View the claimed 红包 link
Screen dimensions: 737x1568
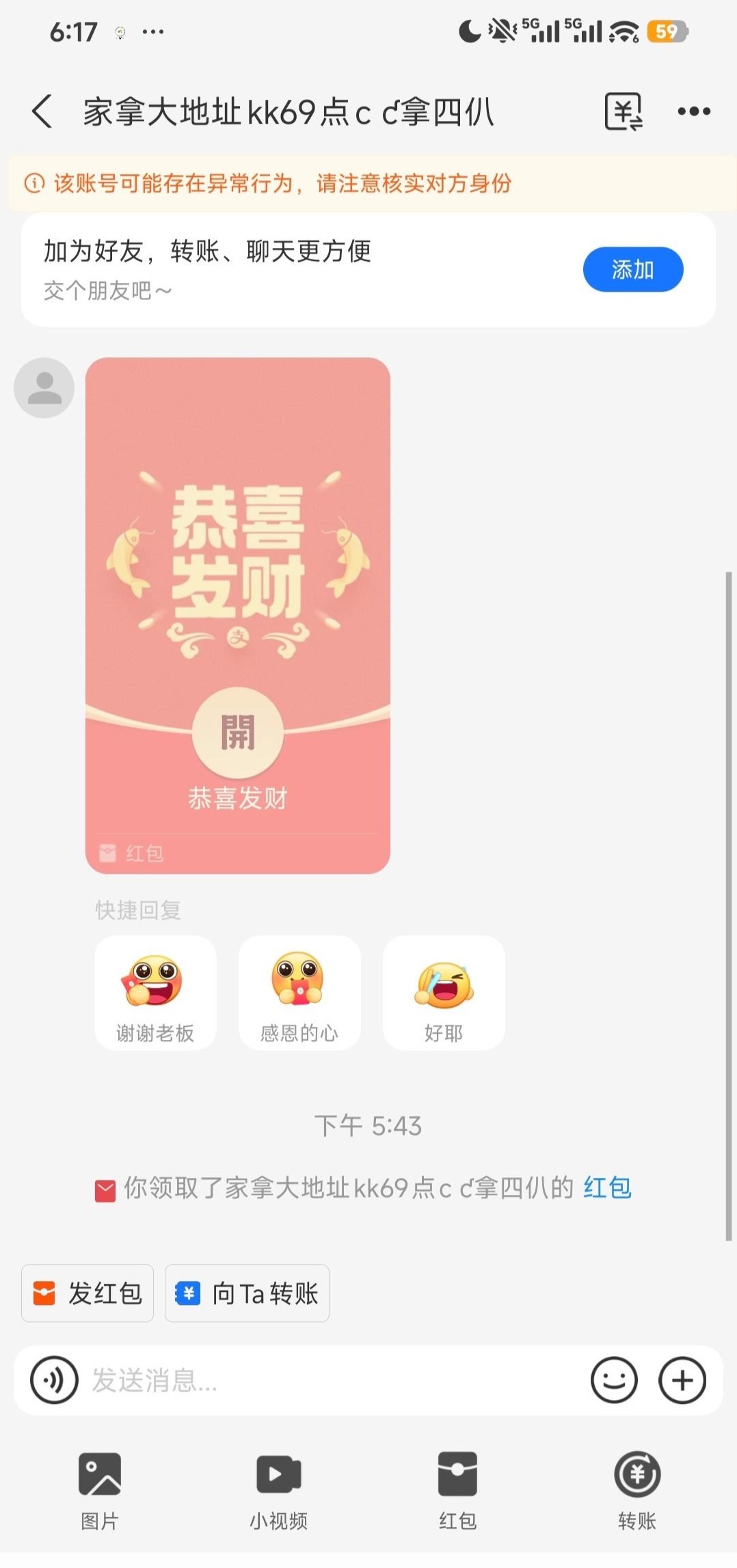[x=607, y=1188]
